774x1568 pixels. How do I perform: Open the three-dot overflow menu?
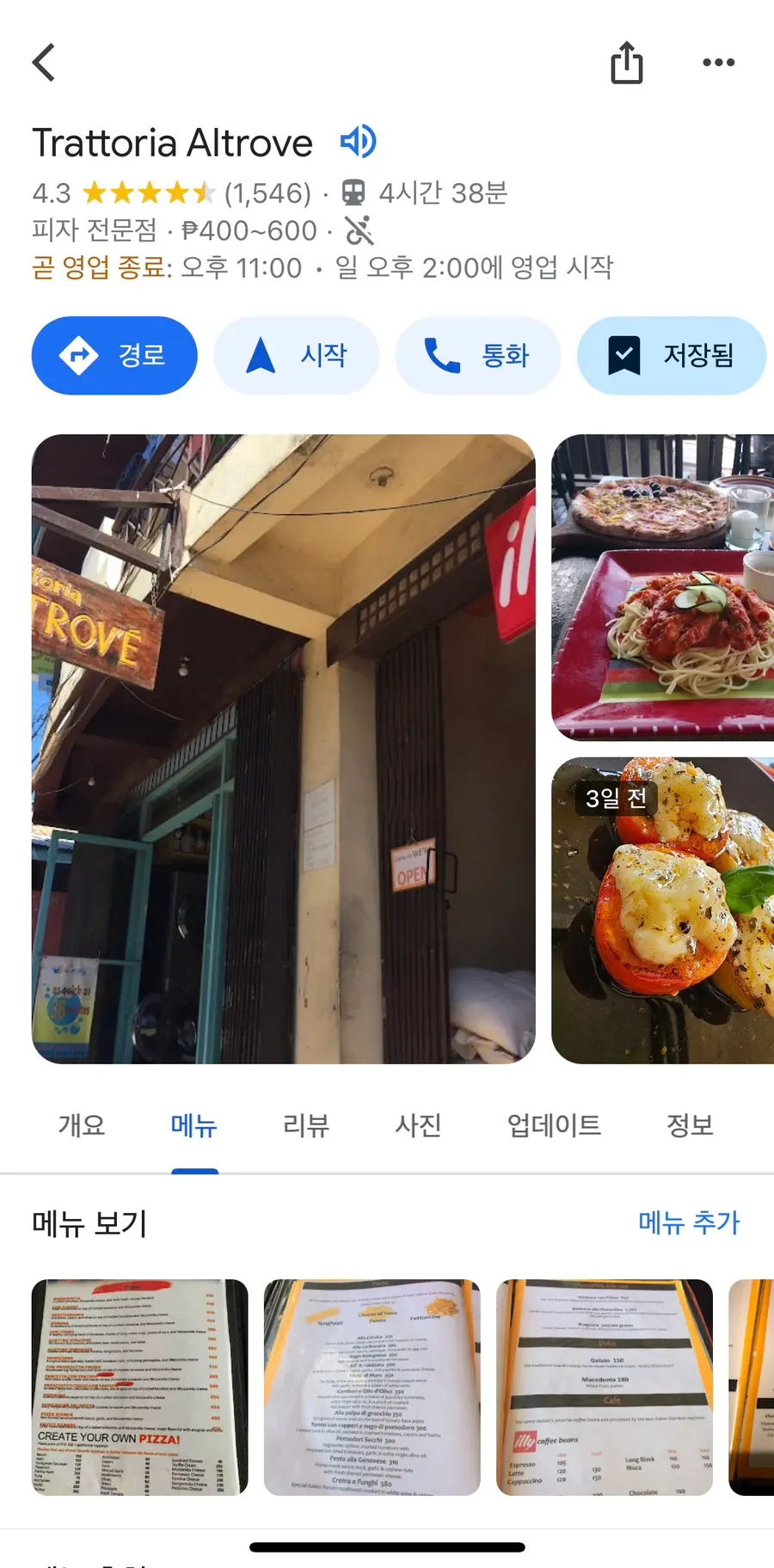click(x=718, y=63)
